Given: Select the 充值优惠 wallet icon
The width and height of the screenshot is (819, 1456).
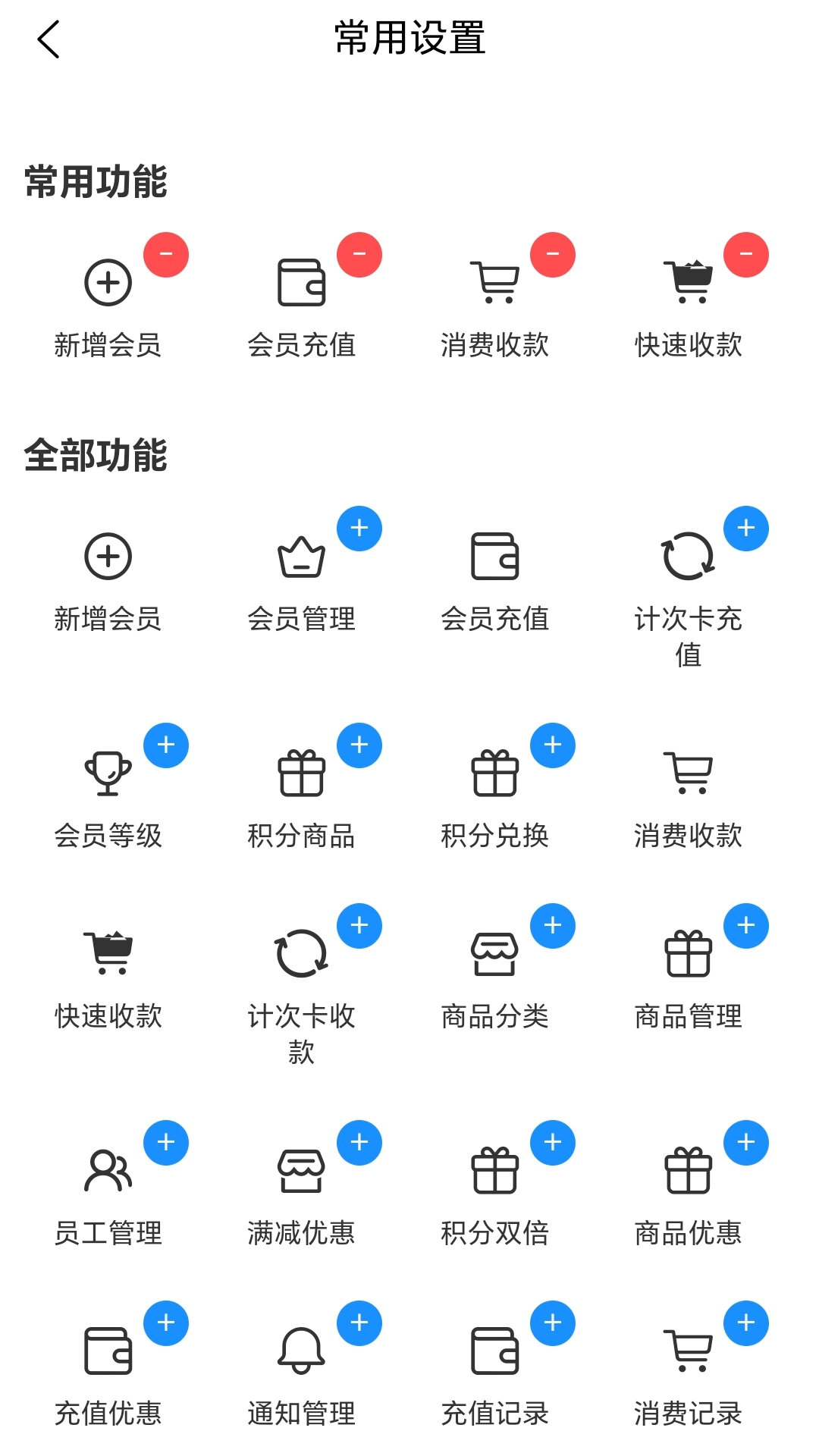Looking at the screenshot, I should point(108,1357).
